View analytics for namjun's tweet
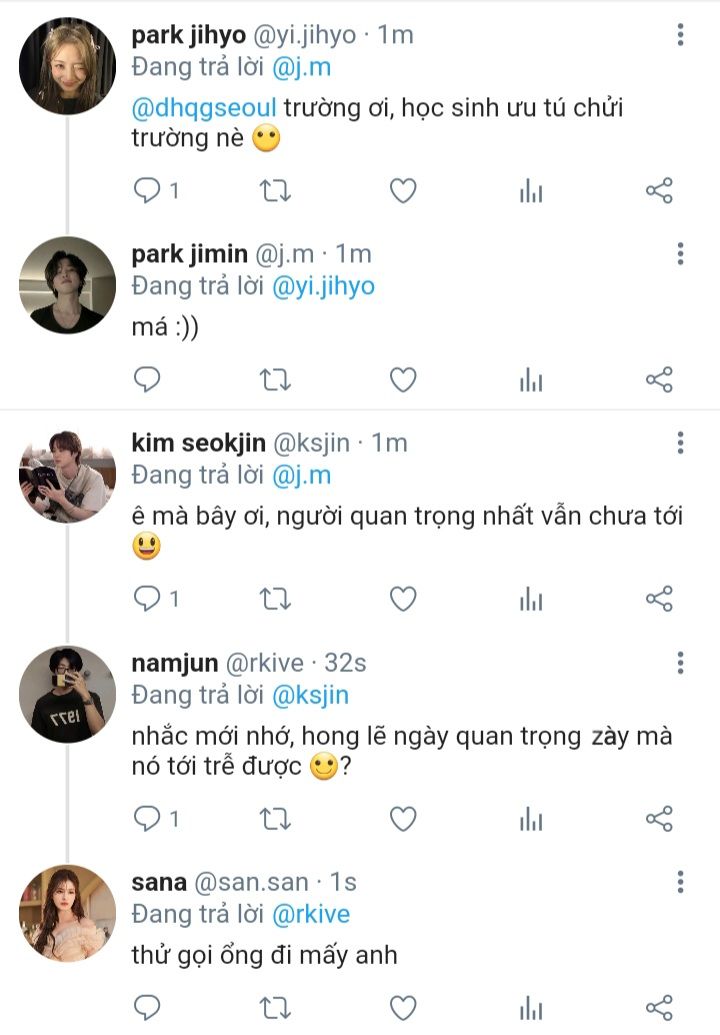Screen dimensions: 720x1035 tap(531, 820)
